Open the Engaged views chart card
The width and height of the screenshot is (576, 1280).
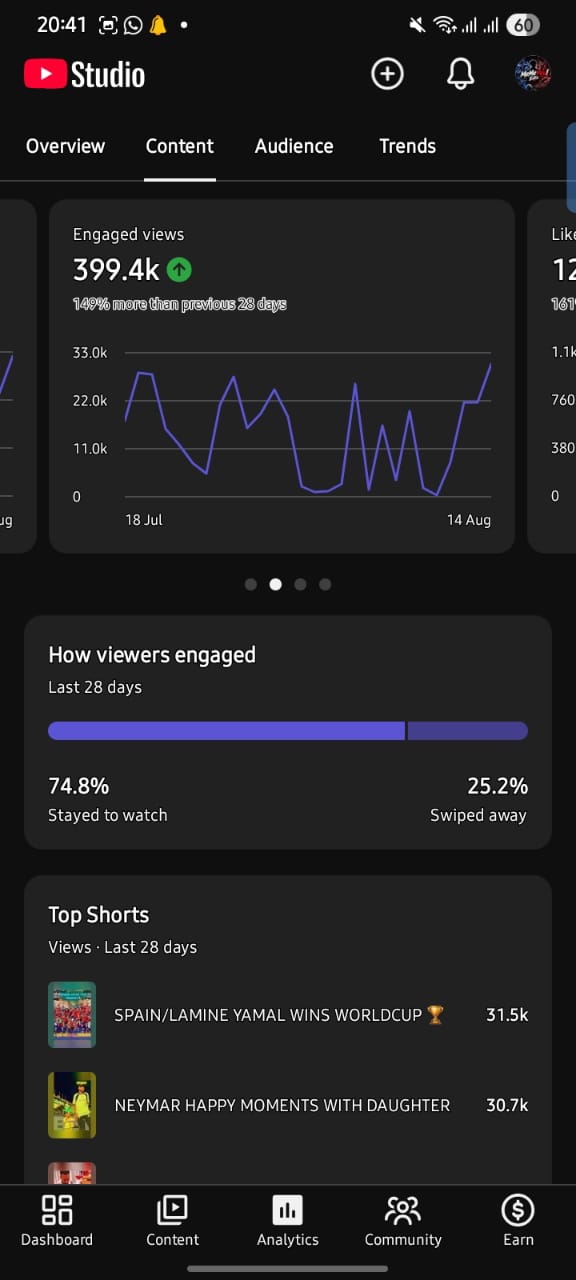[x=282, y=376]
